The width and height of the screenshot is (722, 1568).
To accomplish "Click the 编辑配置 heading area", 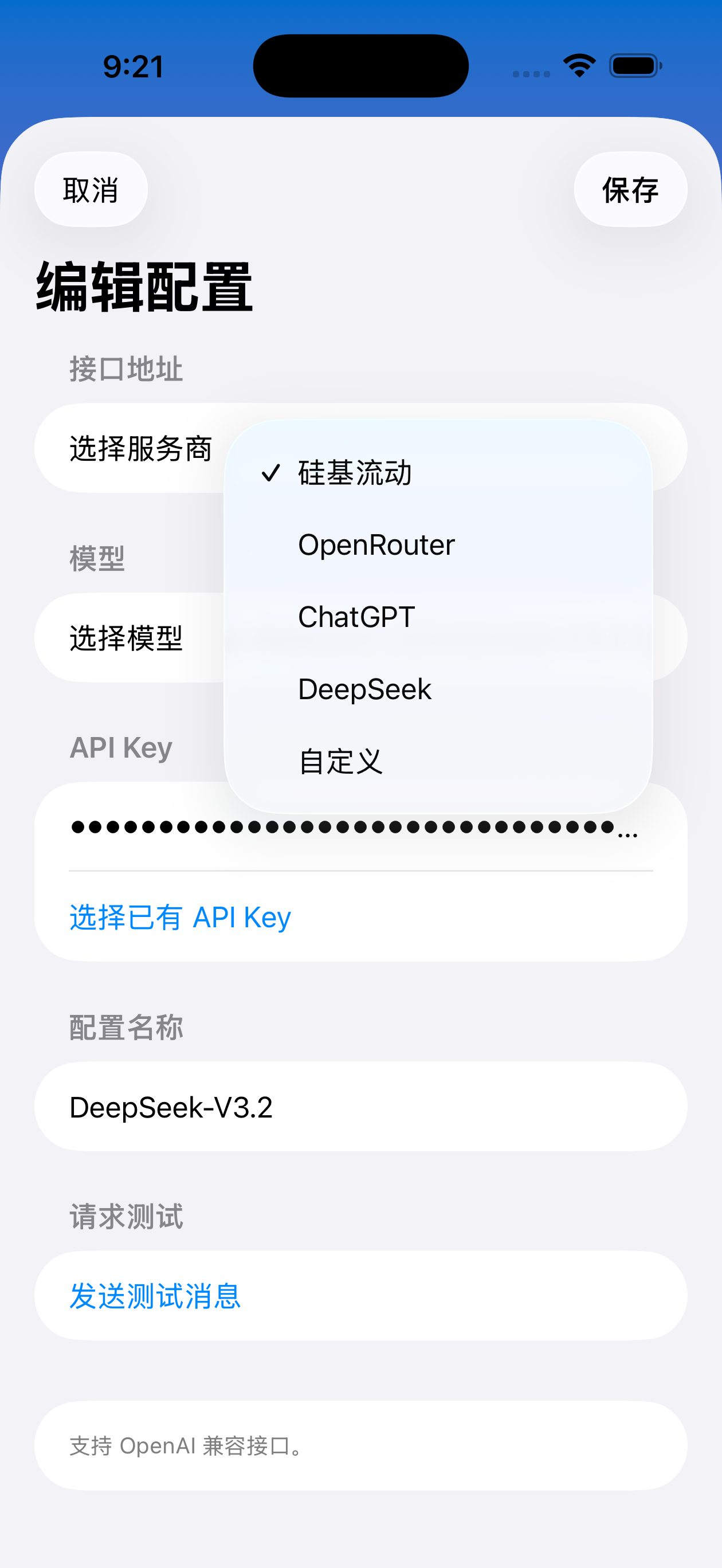I will pos(144,285).
